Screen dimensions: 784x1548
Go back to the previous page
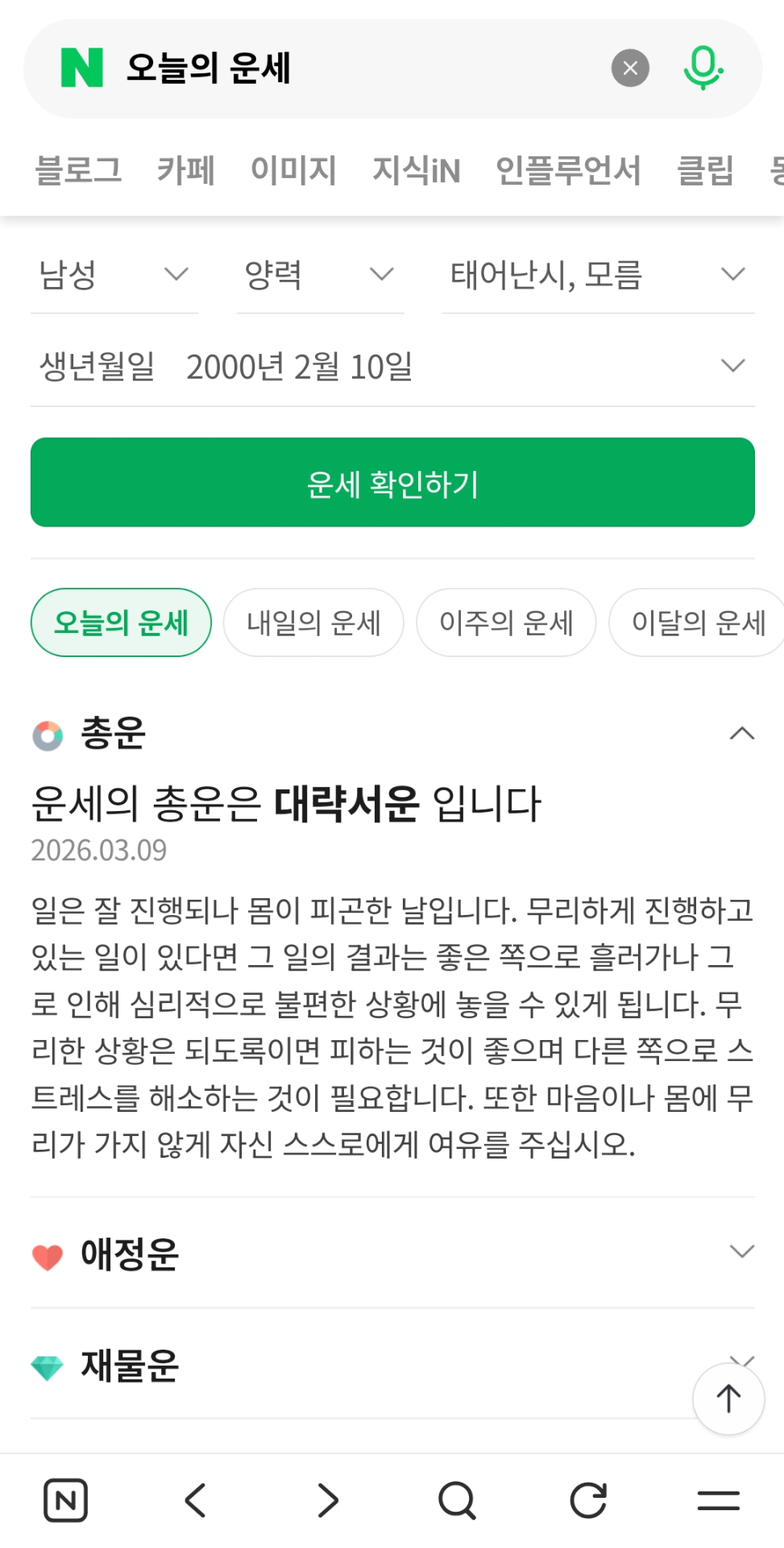(196, 1500)
